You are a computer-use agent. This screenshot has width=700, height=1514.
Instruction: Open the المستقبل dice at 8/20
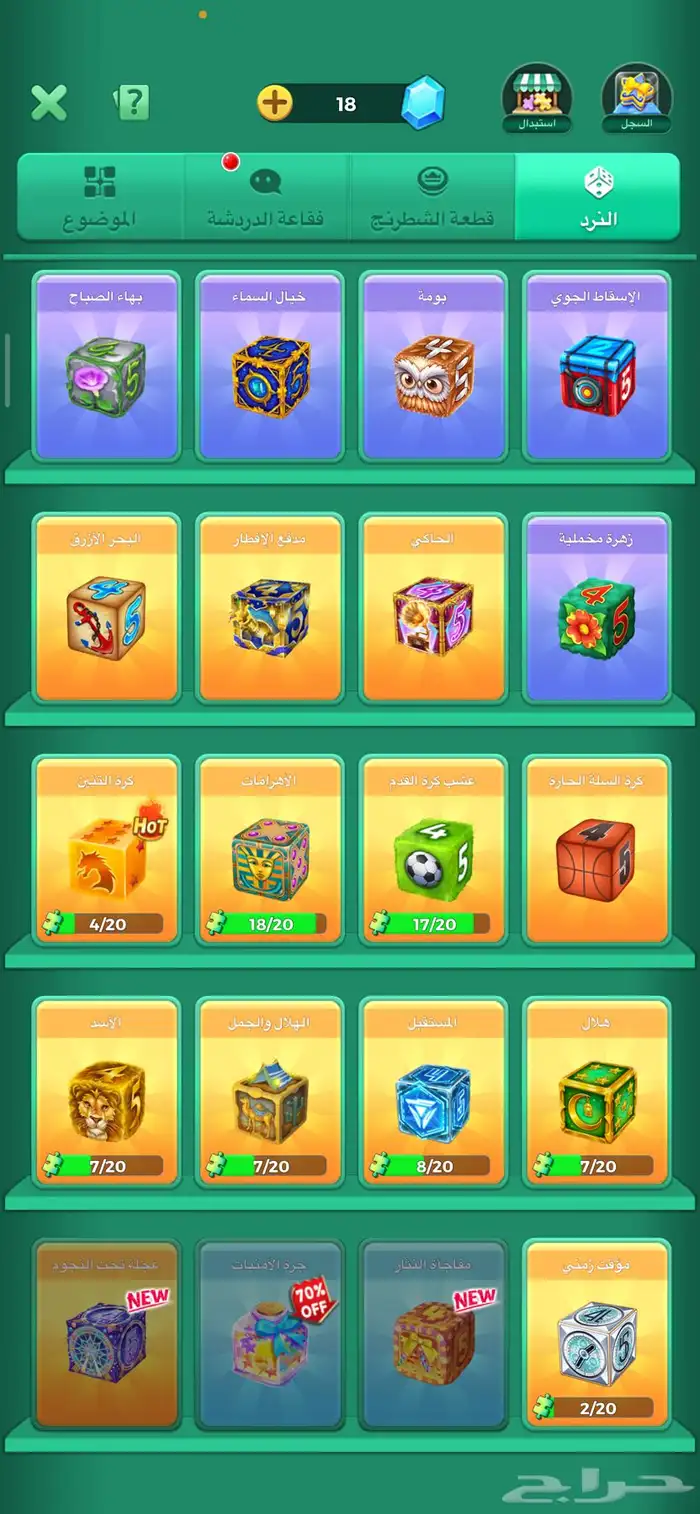[432, 1092]
